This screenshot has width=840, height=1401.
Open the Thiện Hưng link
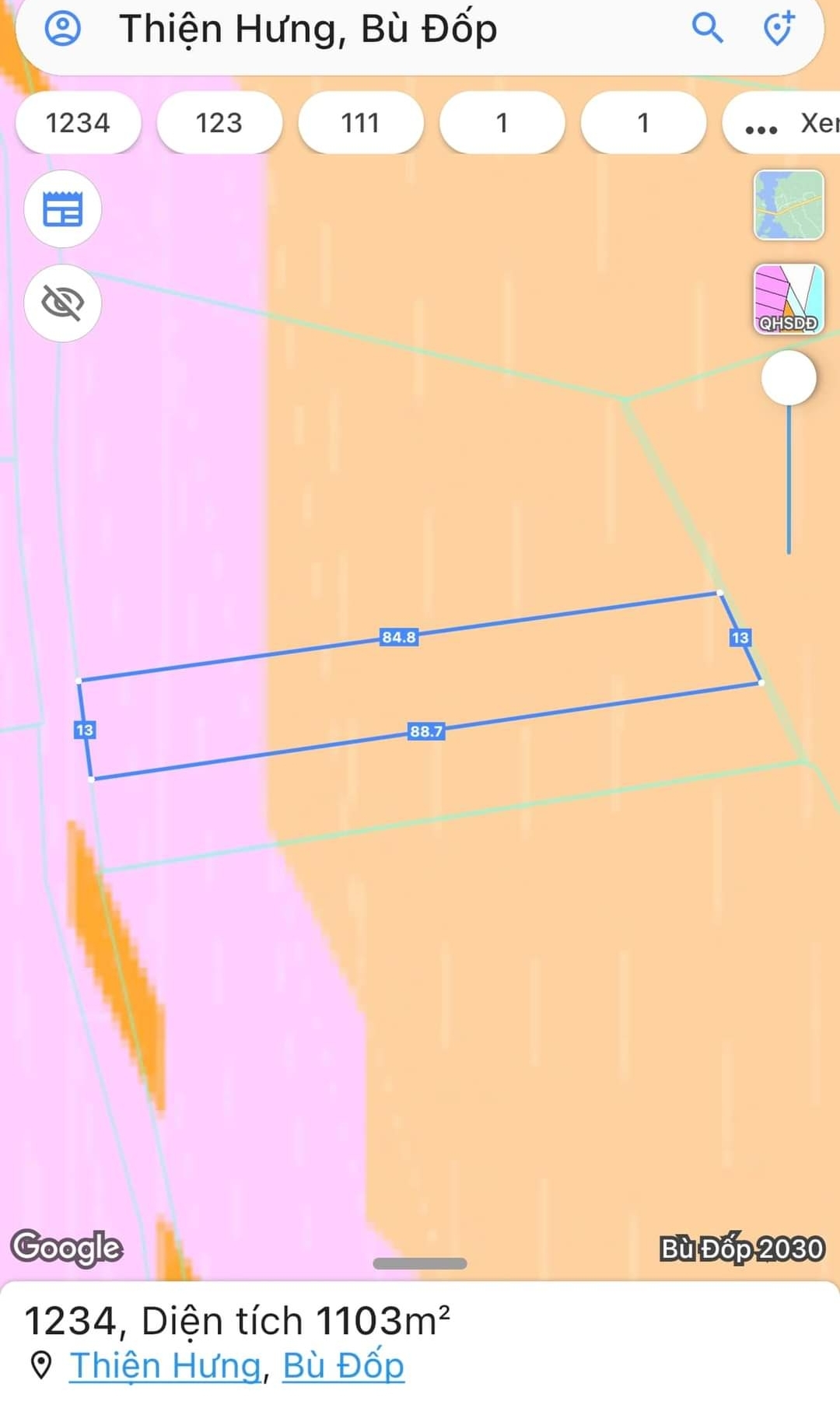pyautogui.click(x=166, y=1365)
